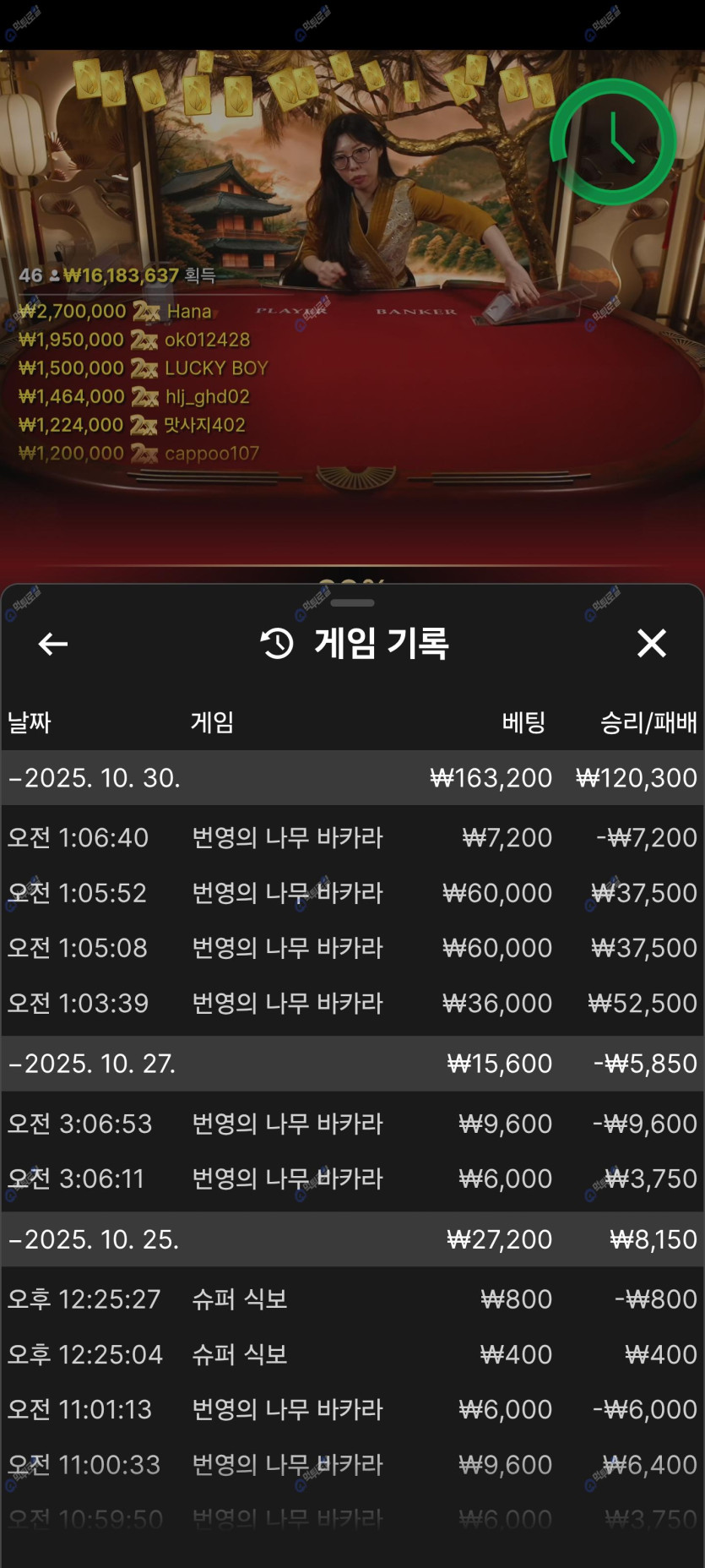The image size is (705, 1568).
Task: View details of the 오전 1:05:08 round
Action: 352,948
